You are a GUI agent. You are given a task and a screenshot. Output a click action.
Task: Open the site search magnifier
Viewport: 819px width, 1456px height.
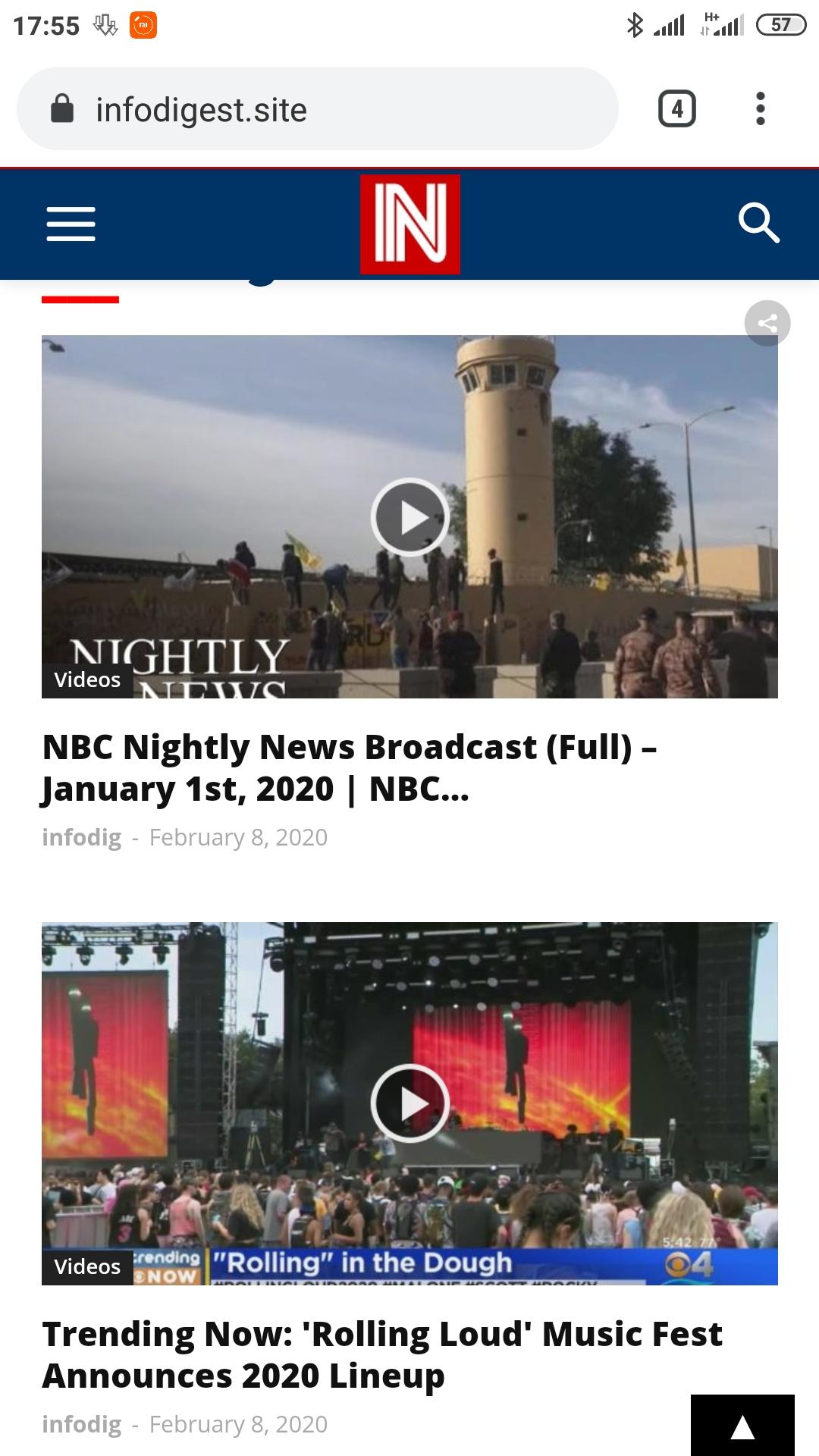coord(758,223)
